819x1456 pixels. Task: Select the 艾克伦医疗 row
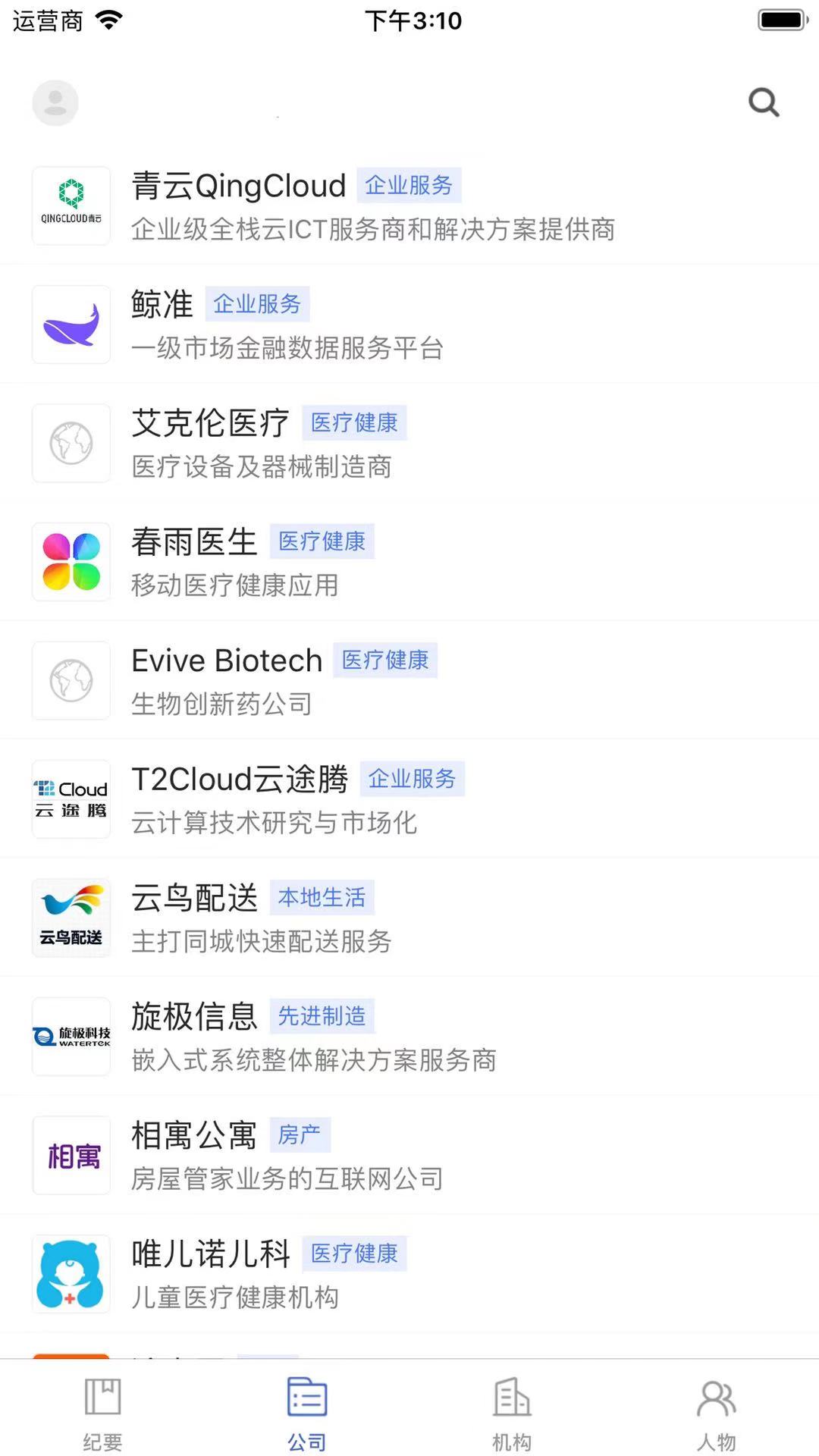409,443
